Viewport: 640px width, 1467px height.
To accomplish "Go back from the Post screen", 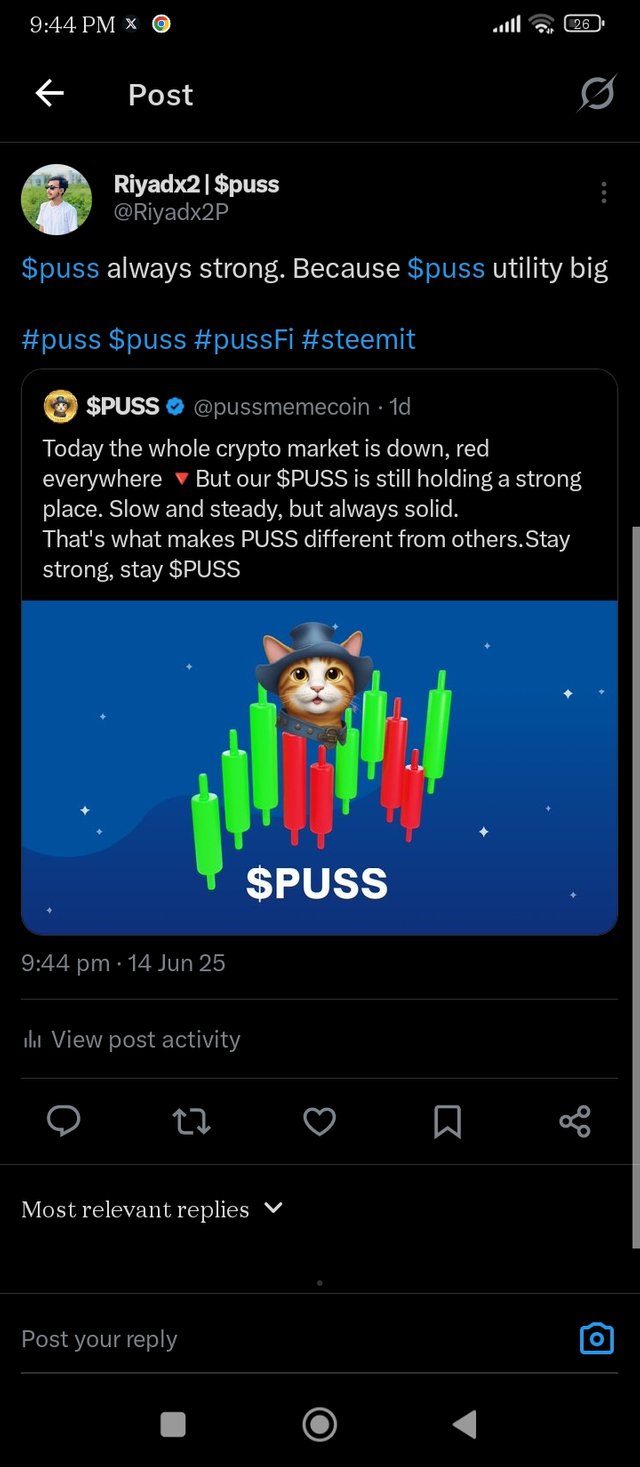I will tap(49, 94).
